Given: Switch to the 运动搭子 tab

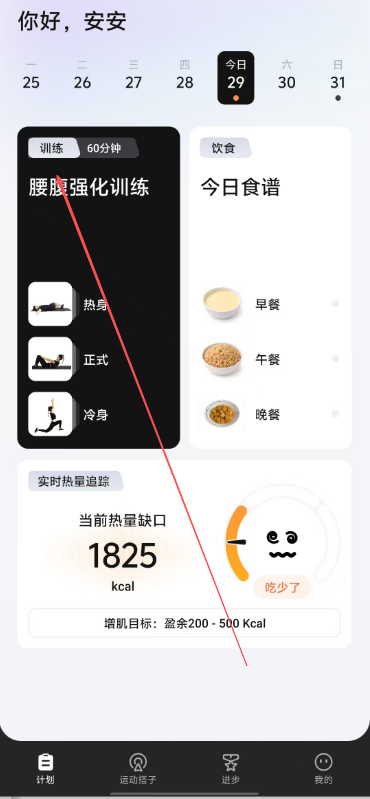Looking at the screenshot, I should 138,768.
